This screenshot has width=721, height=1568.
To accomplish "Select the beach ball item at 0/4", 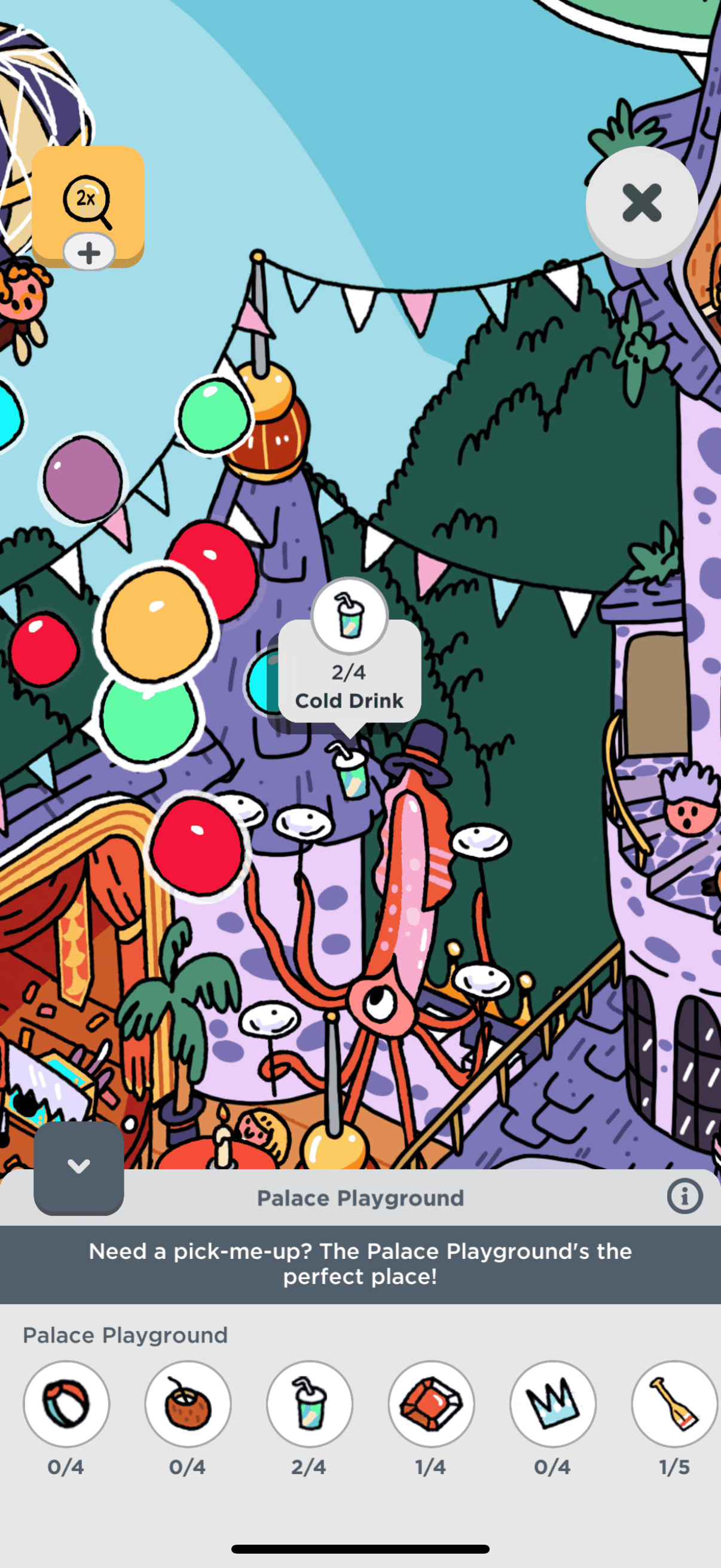I will pos(66,1403).
